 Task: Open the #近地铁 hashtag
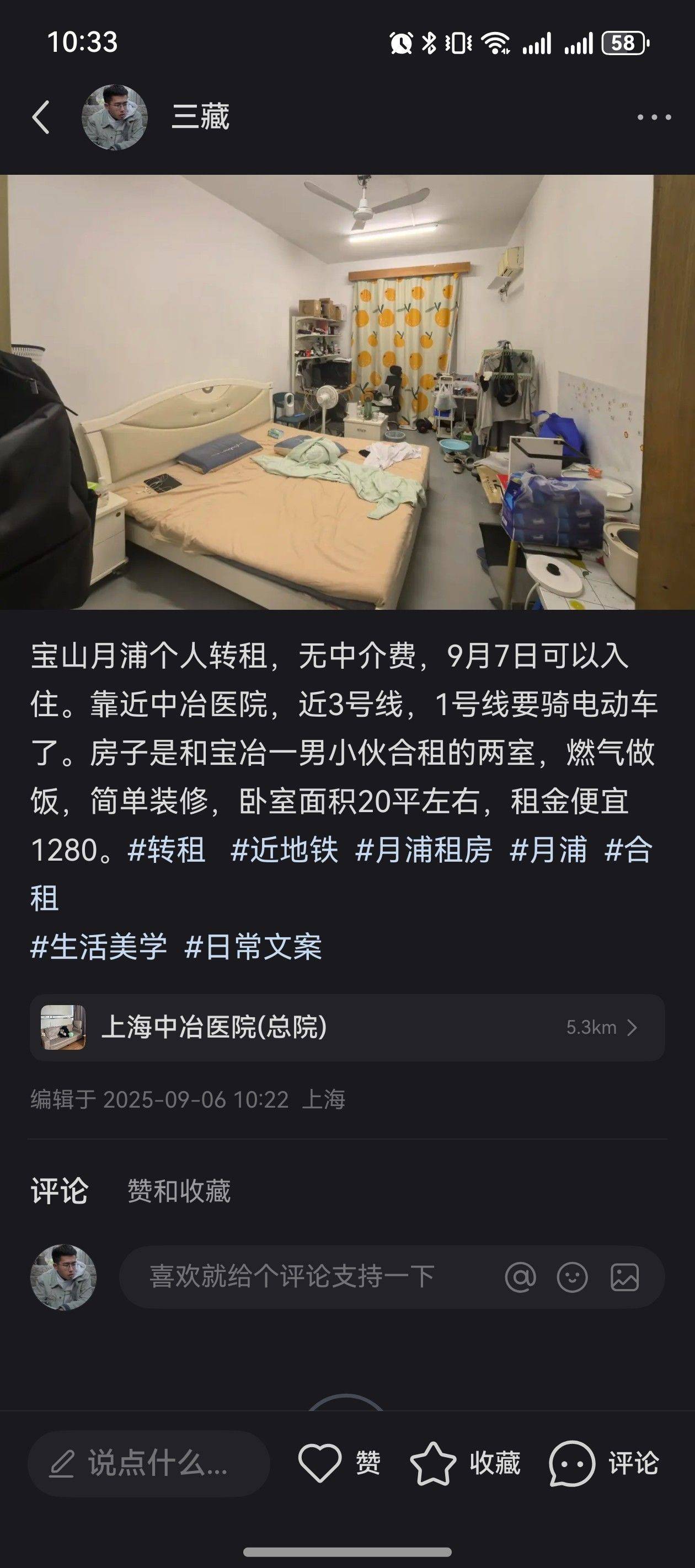pyautogui.click(x=285, y=850)
